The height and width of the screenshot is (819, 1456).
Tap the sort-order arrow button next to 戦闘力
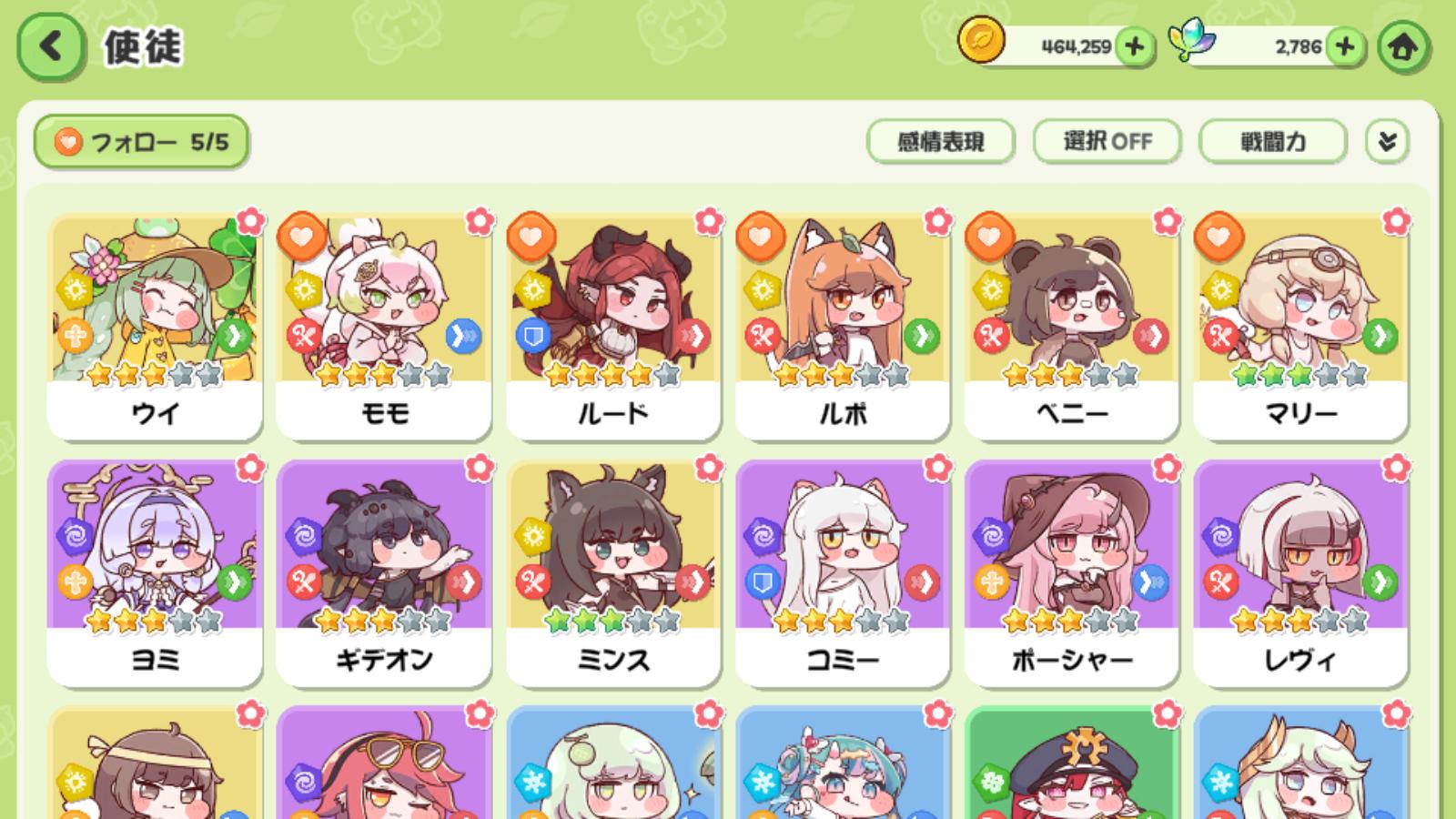point(1387,142)
